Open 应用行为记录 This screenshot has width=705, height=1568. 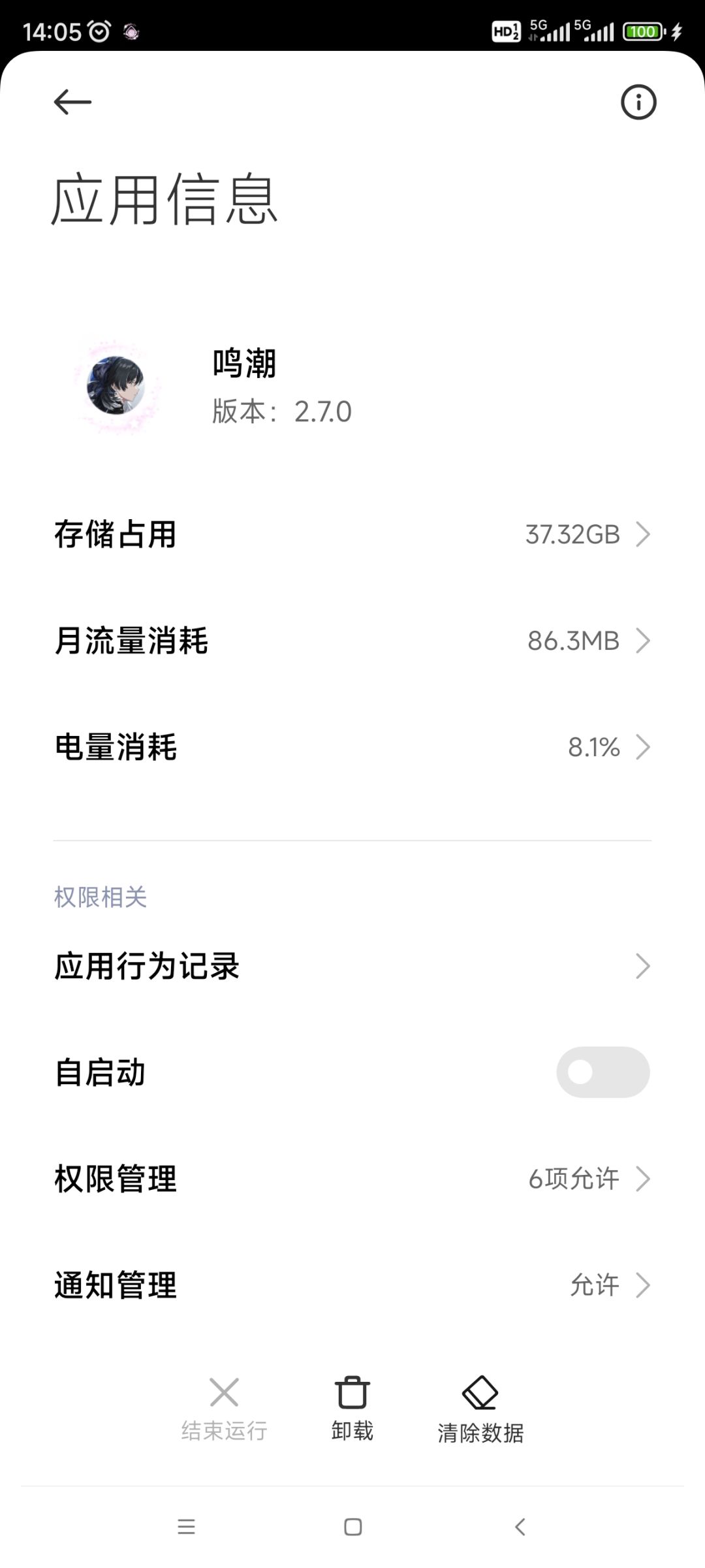[352, 966]
